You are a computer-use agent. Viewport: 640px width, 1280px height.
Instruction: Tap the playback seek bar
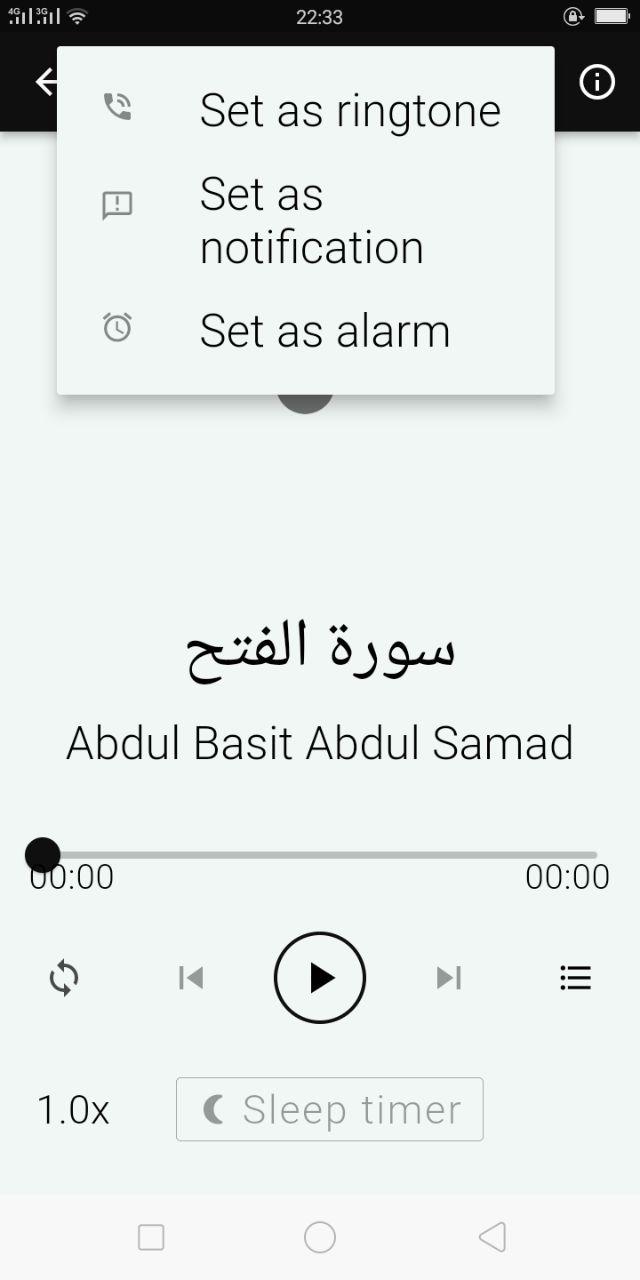(x=320, y=855)
